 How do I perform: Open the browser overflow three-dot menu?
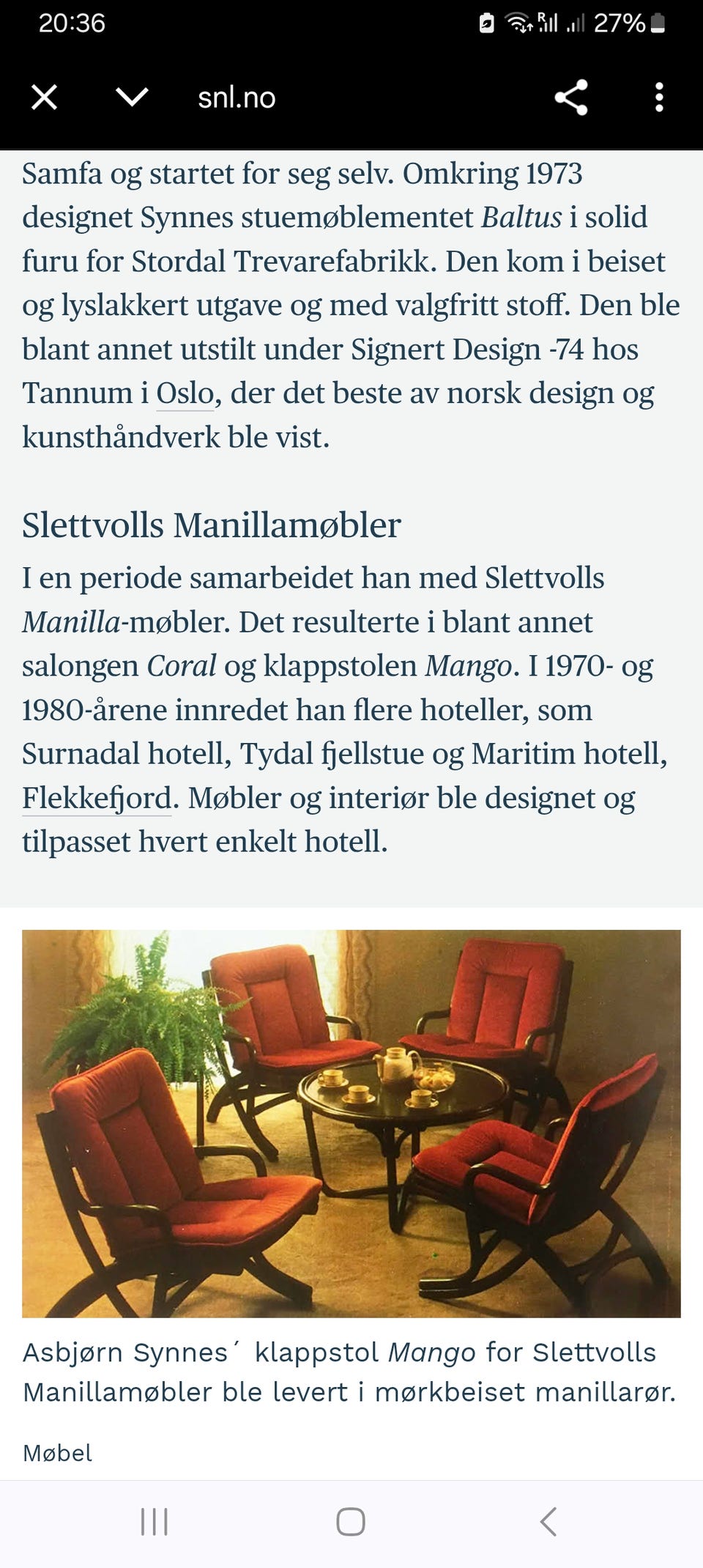click(x=661, y=97)
